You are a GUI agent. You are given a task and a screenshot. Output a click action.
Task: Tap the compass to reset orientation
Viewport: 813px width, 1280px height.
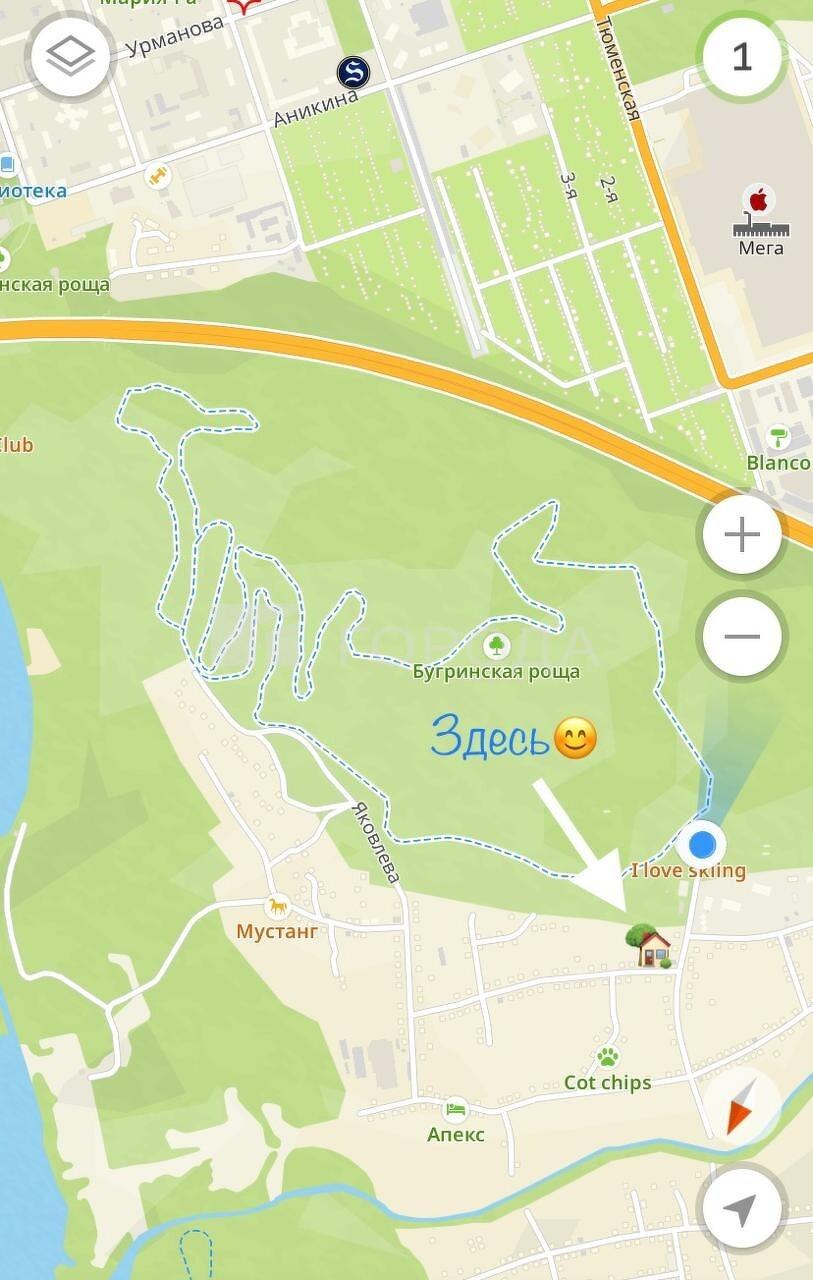tap(739, 1110)
